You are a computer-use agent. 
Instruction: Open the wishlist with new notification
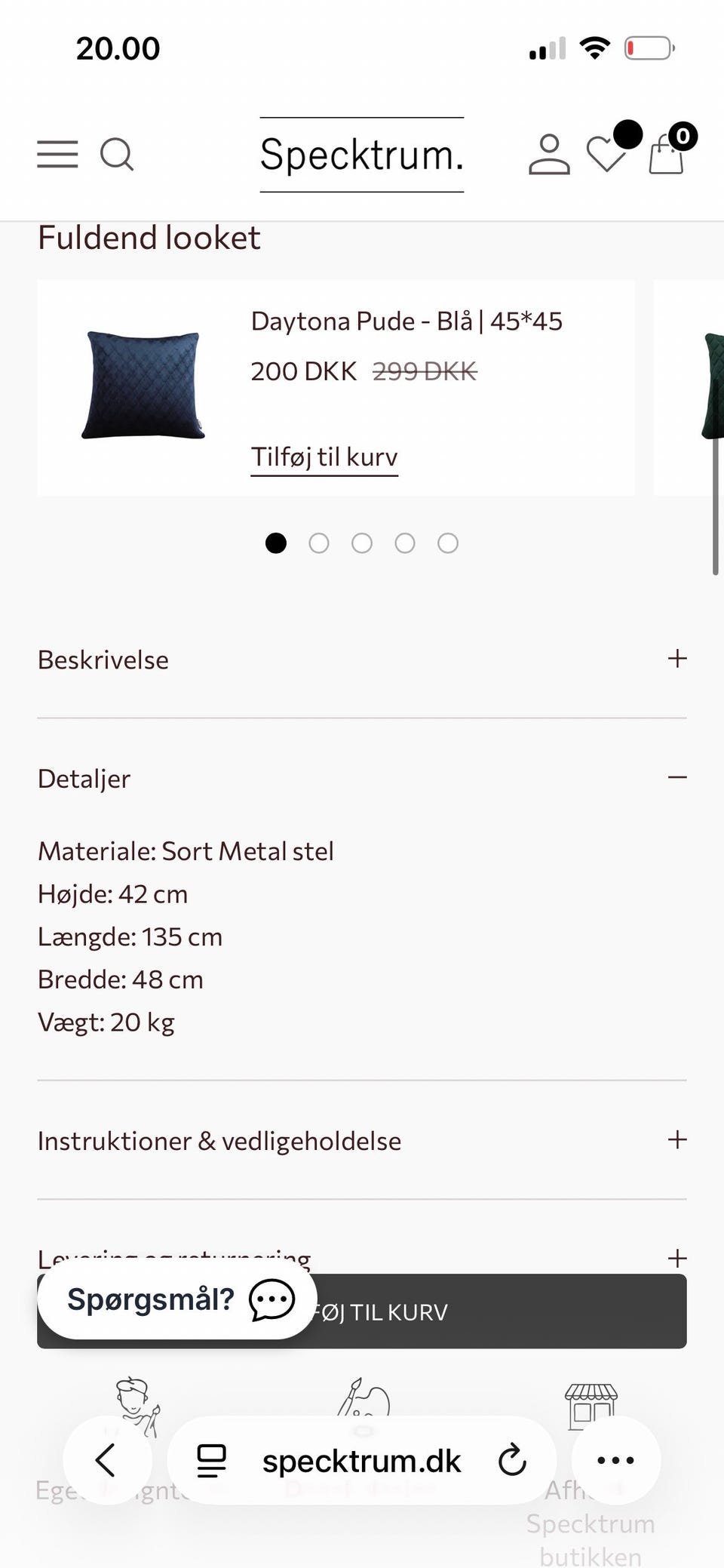tap(607, 156)
